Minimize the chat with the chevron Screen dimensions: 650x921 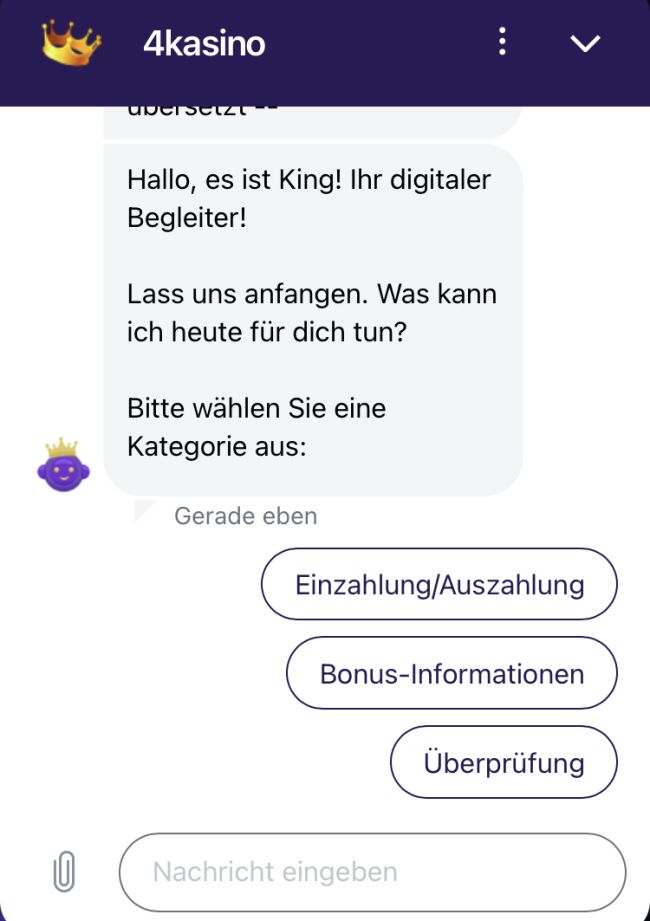pyautogui.click(x=584, y=43)
